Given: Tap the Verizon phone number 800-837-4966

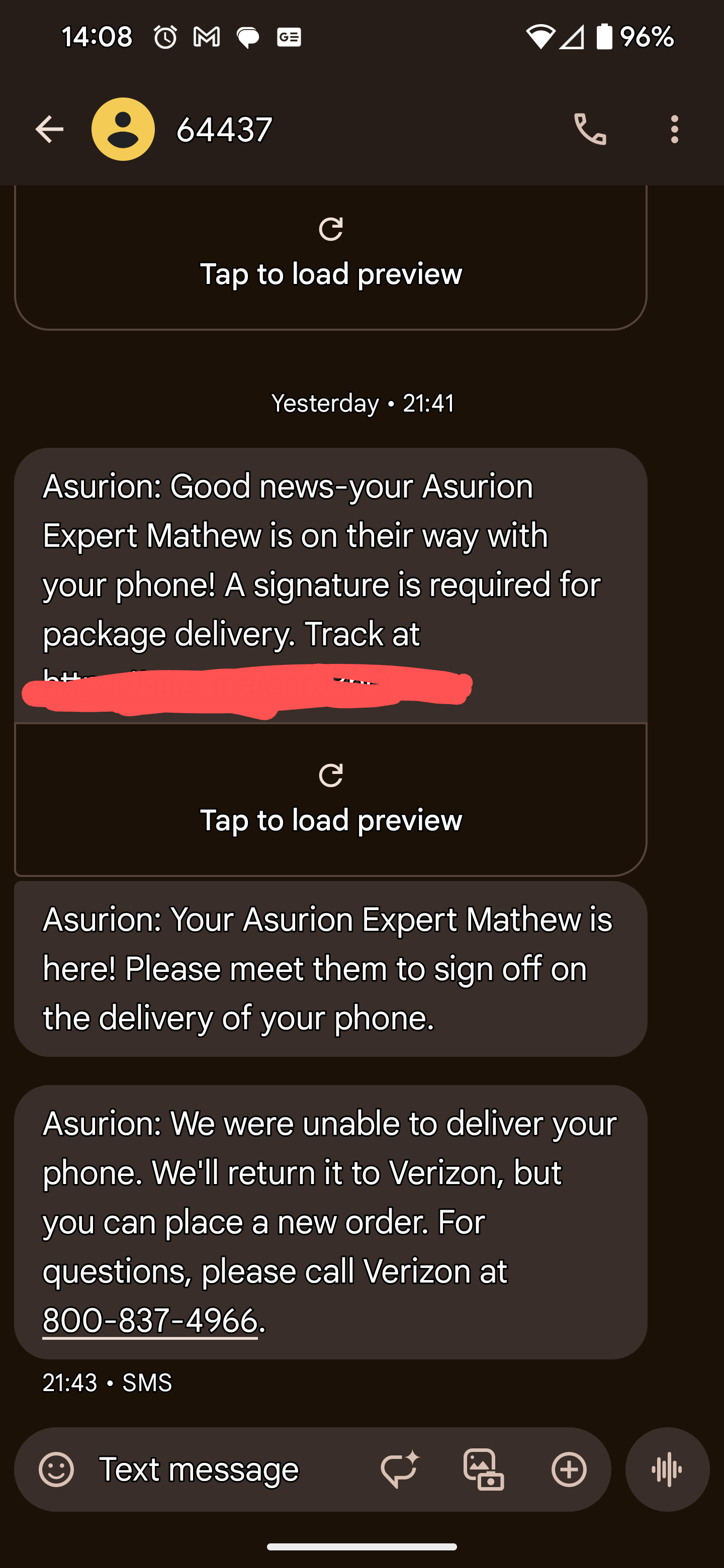Looking at the screenshot, I should (150, 1320).
